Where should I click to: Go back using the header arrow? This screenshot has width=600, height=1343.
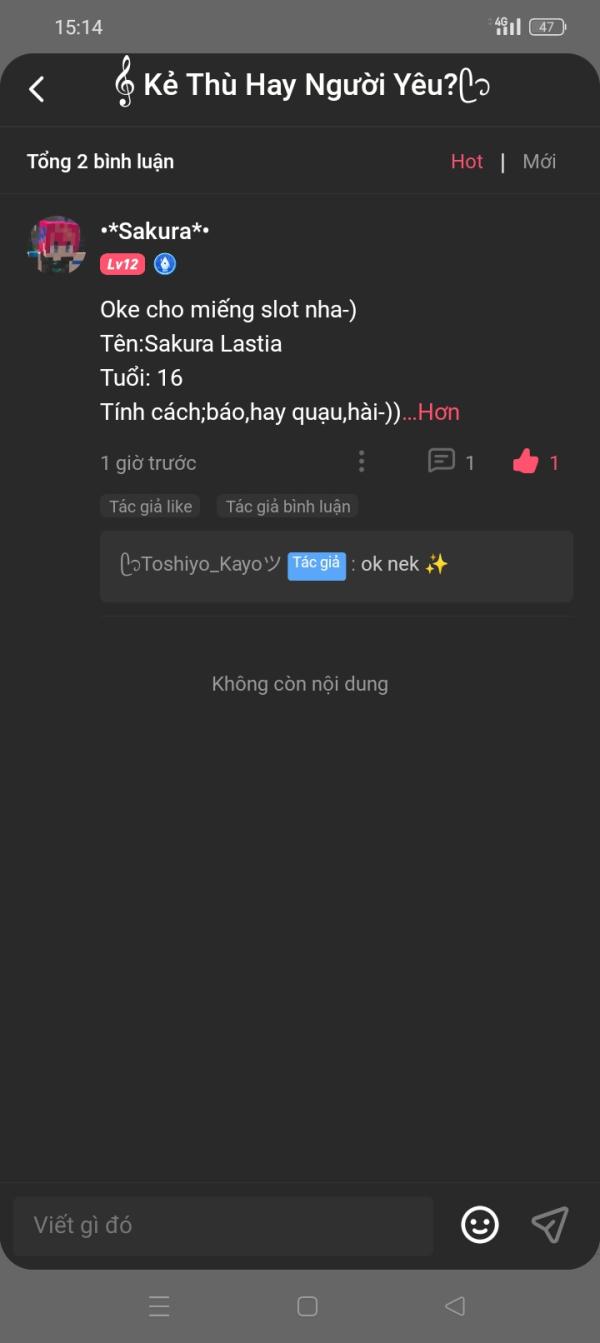pos(37,89)
